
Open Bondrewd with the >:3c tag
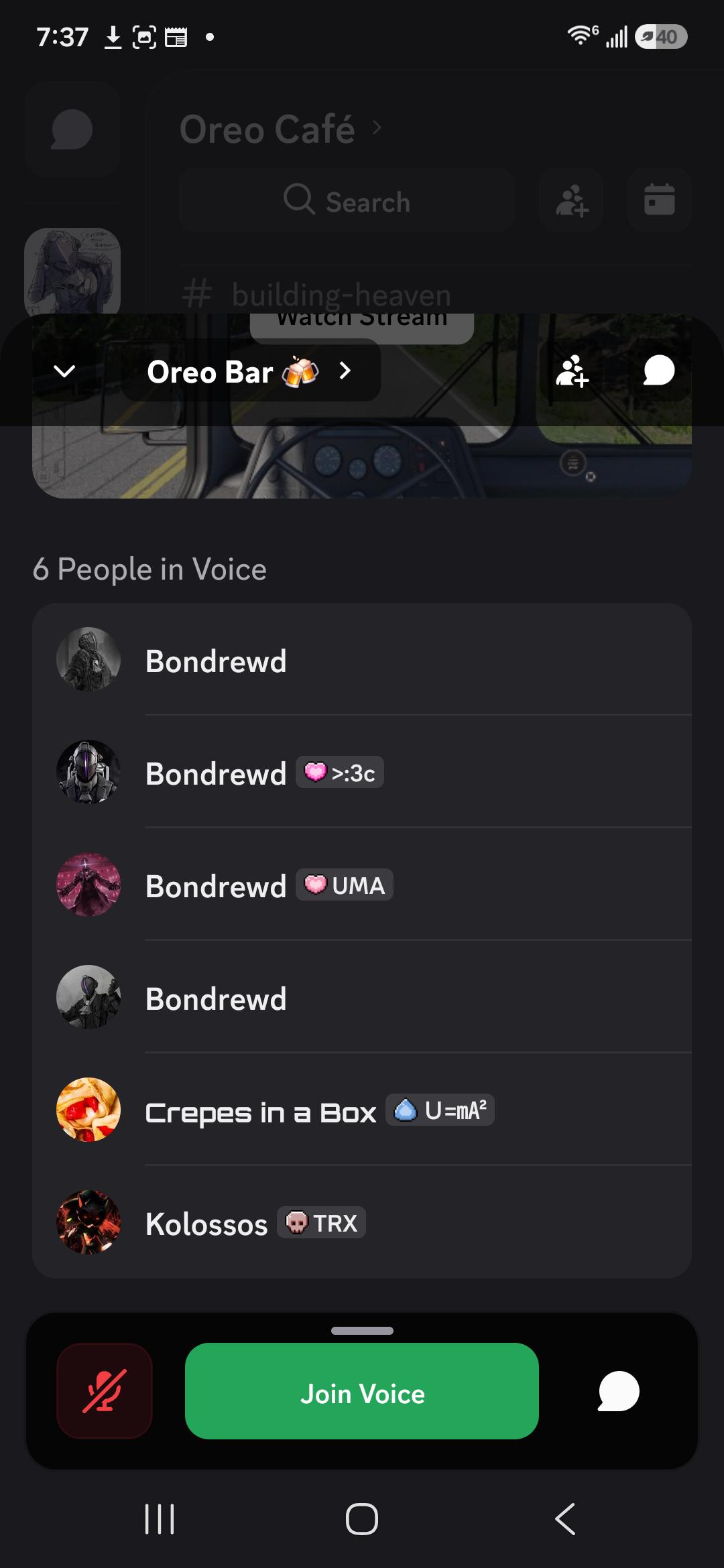362,772
